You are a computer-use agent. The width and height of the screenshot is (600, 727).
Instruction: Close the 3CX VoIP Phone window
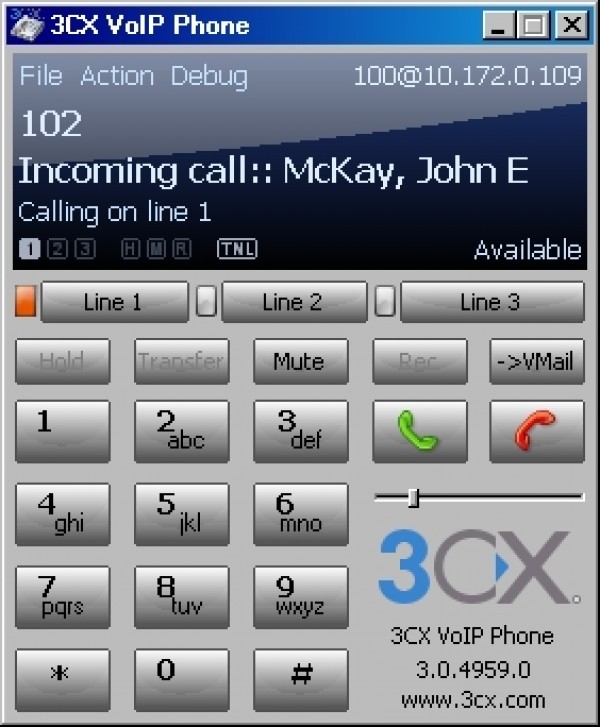570,25
